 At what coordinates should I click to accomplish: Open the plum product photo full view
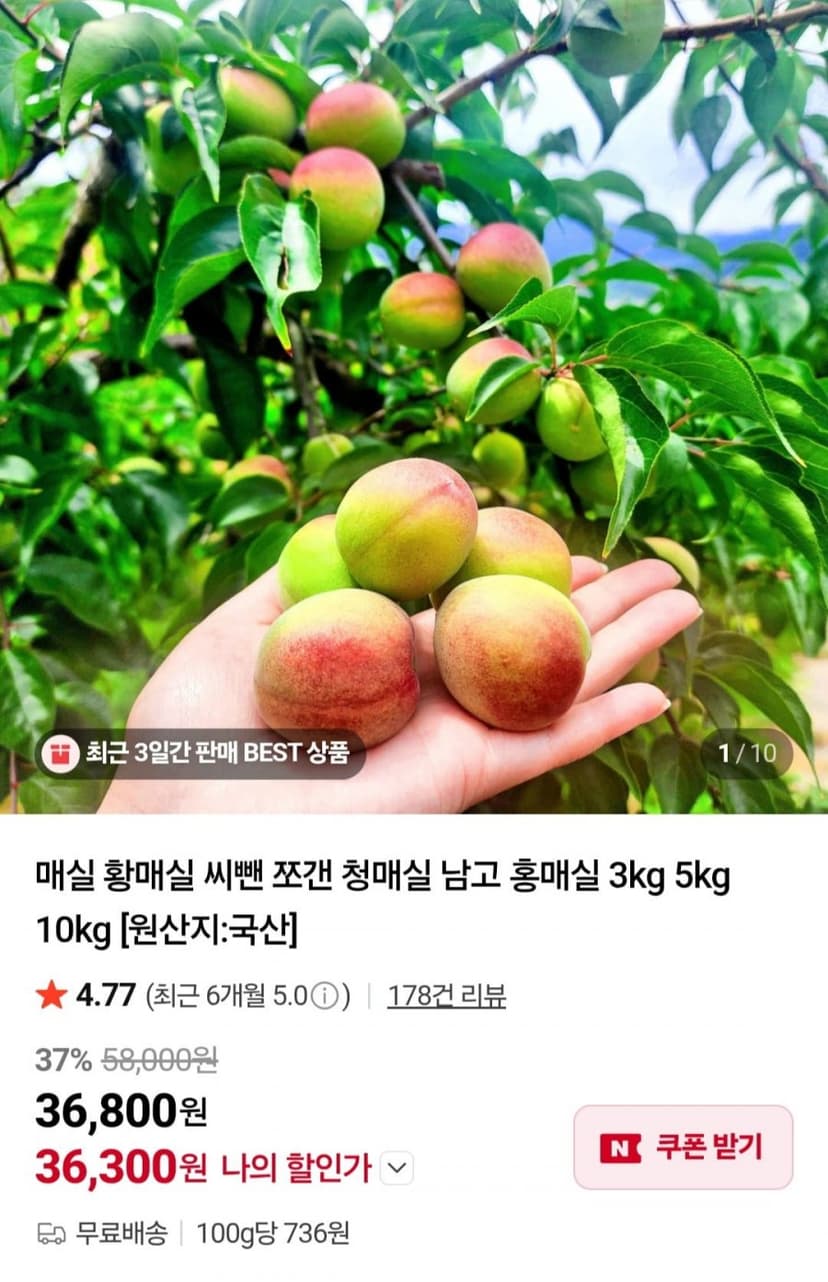pos(414,406)
